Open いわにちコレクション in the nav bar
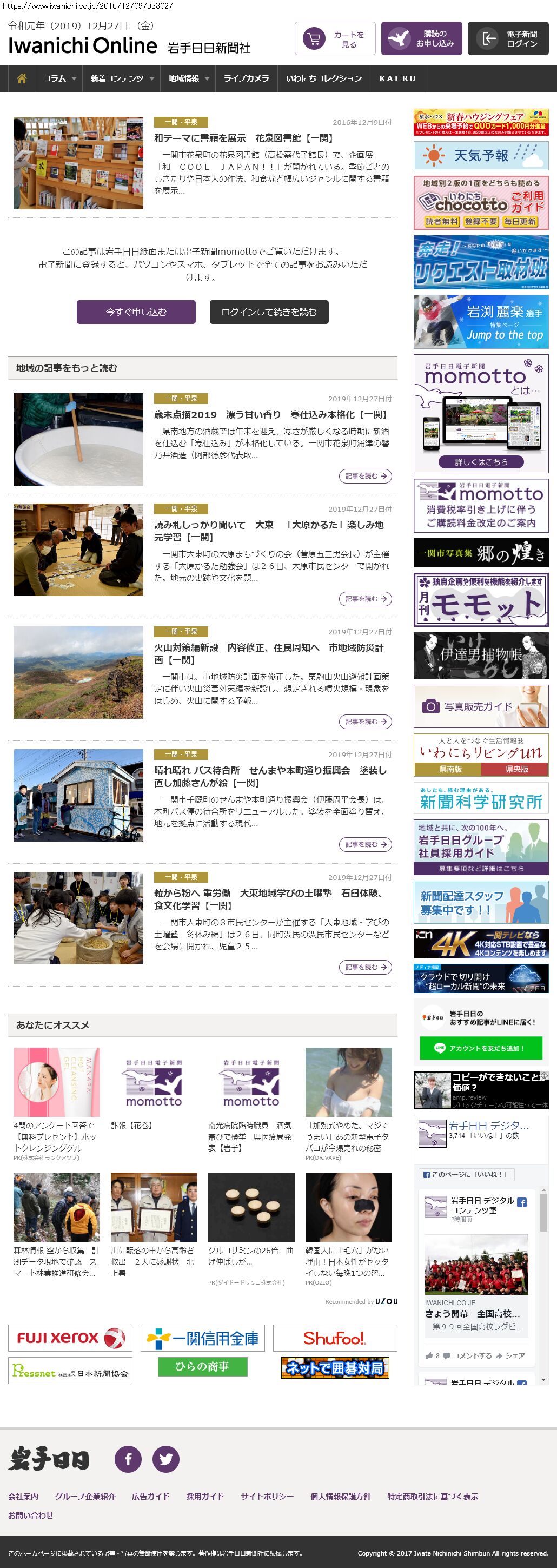 tap(323, 78)
